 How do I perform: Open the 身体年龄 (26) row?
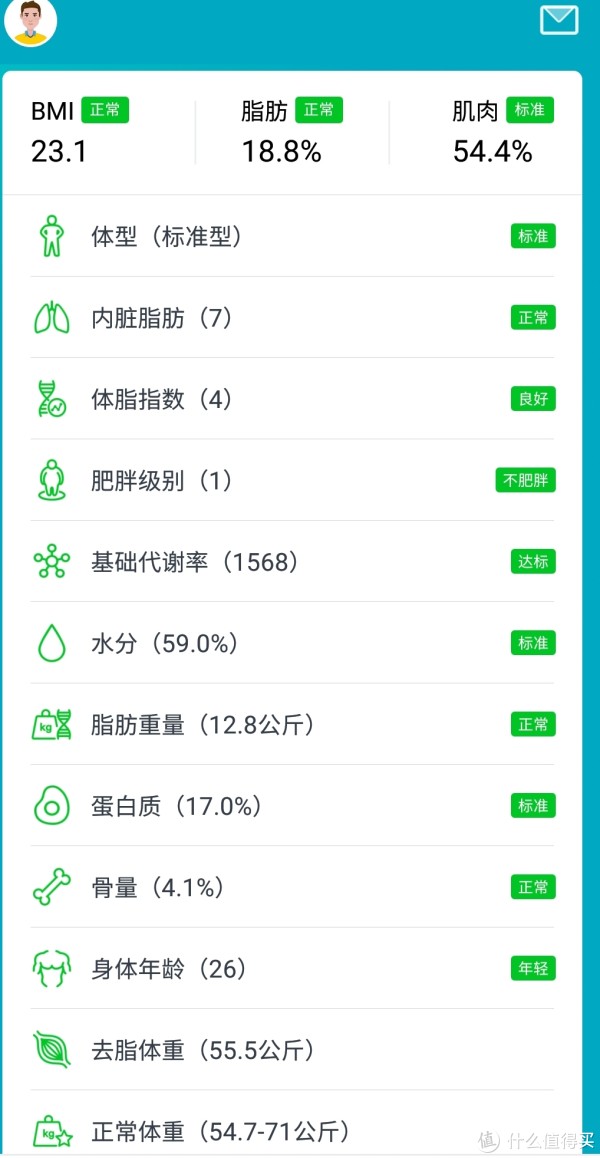pyautogui.click(x=293, y=967)
